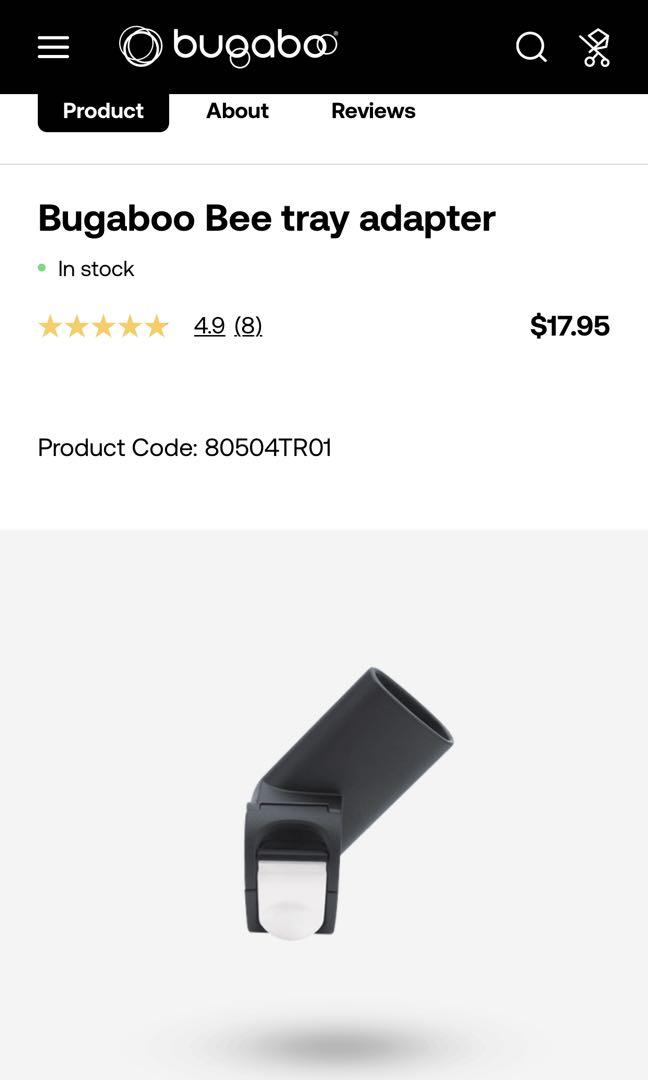The image size is (648, 1080).
Task: Switch to the About tab
Action: pos(237,111)
